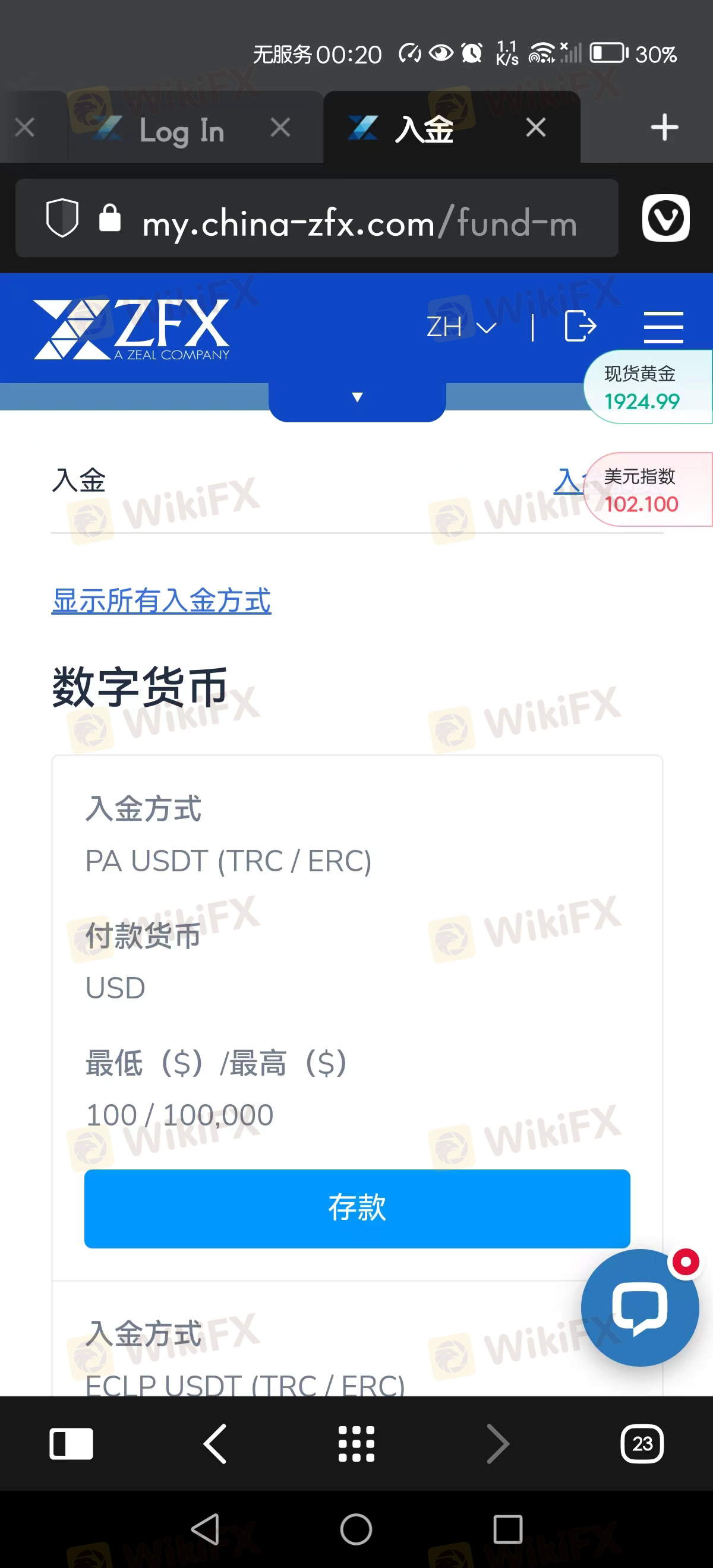Screen dimensions: 713x1568
Task: Go back to the previous page
Action: click(x=214, y=1443)
